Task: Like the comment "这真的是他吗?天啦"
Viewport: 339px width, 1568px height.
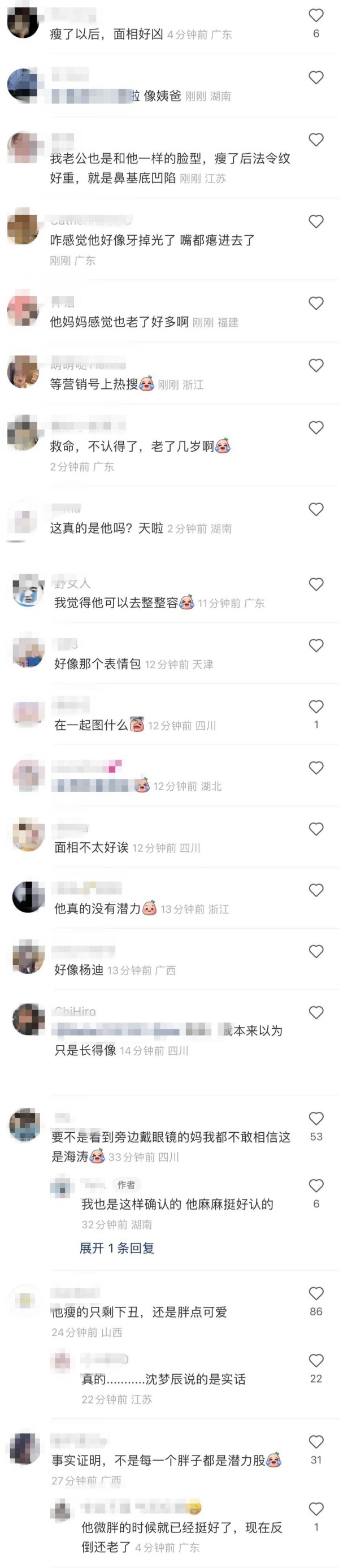Action: (x=315, y=509)
